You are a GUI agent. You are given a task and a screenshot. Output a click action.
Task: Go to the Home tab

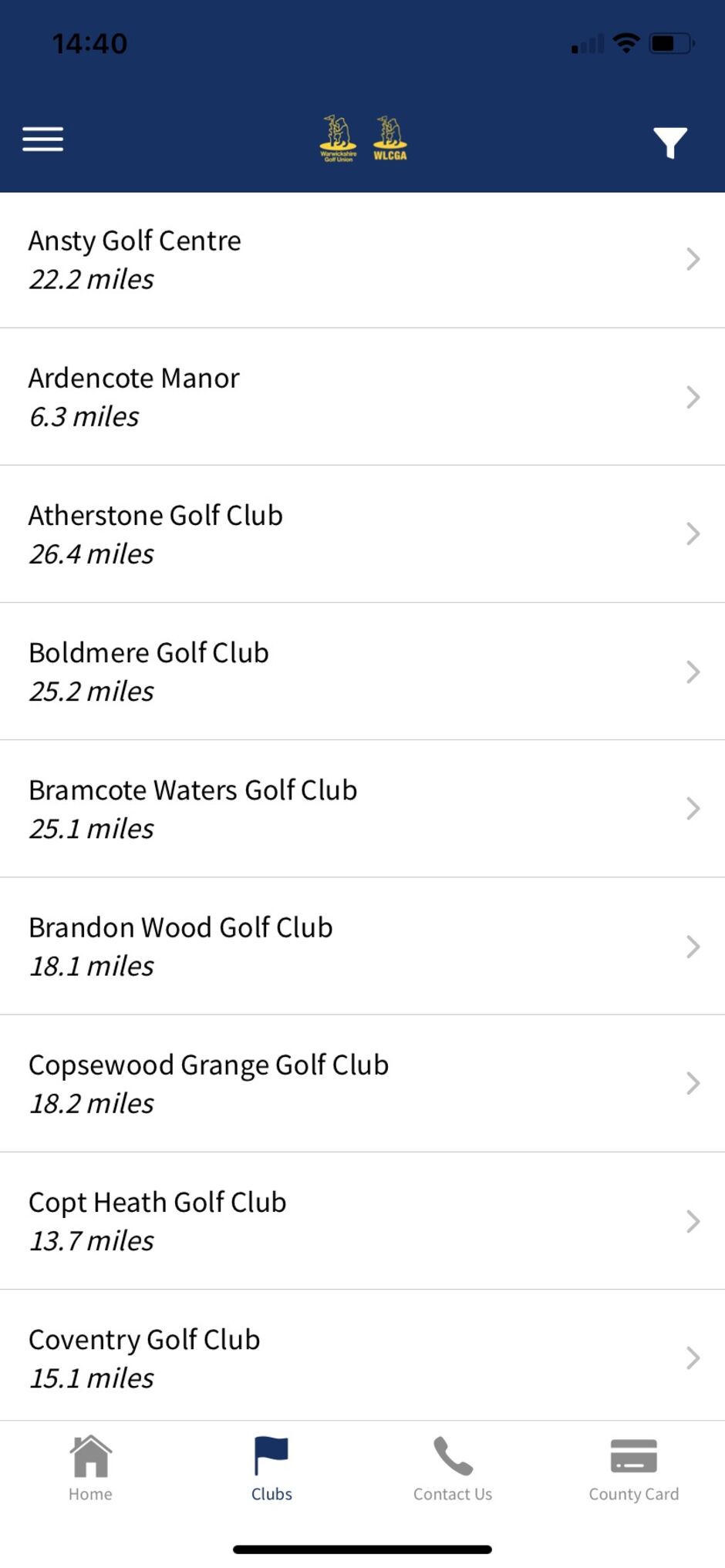click(x=90, y=1469)
